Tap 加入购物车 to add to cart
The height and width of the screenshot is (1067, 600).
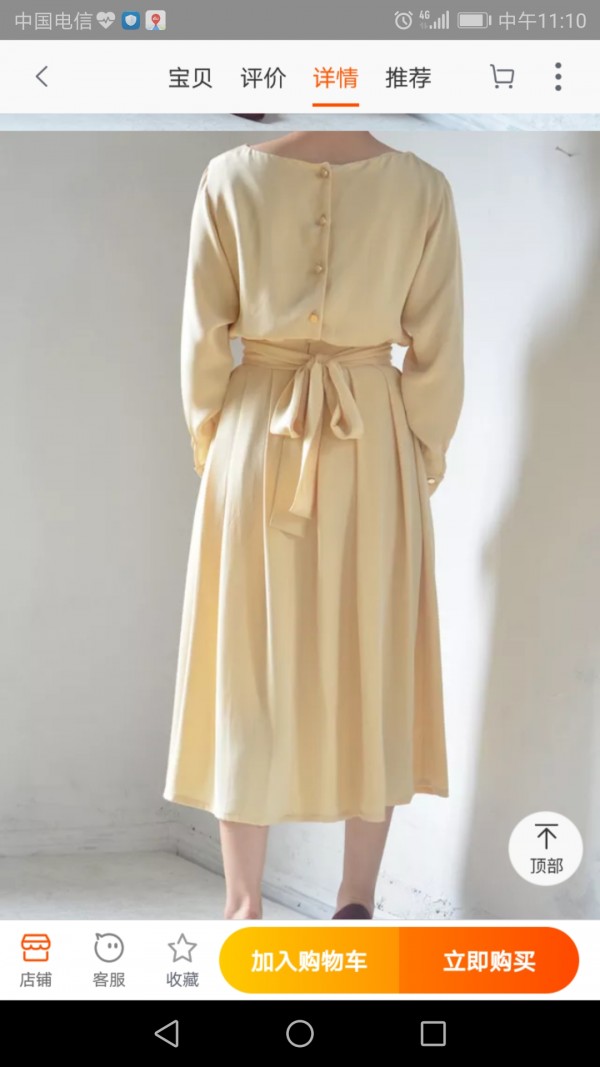coord(309,961)
